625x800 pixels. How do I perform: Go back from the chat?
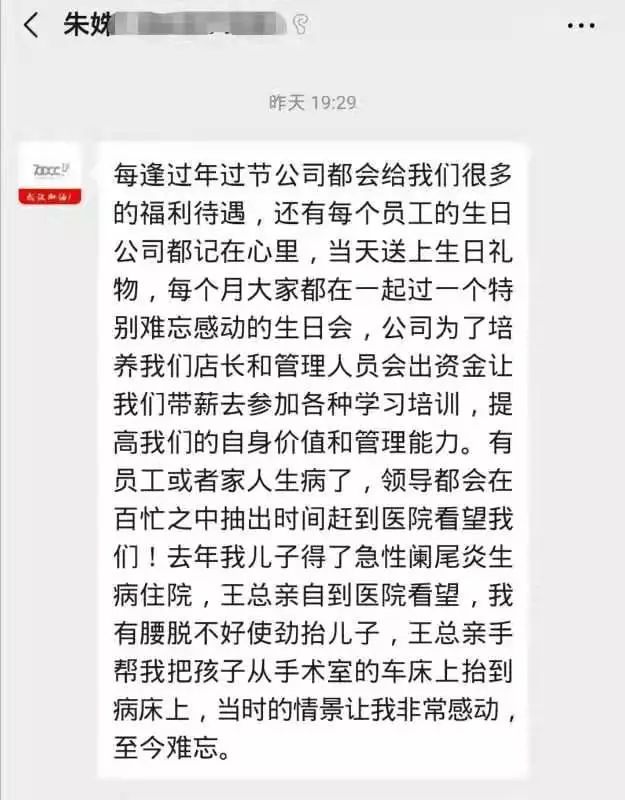coord(30,24)
